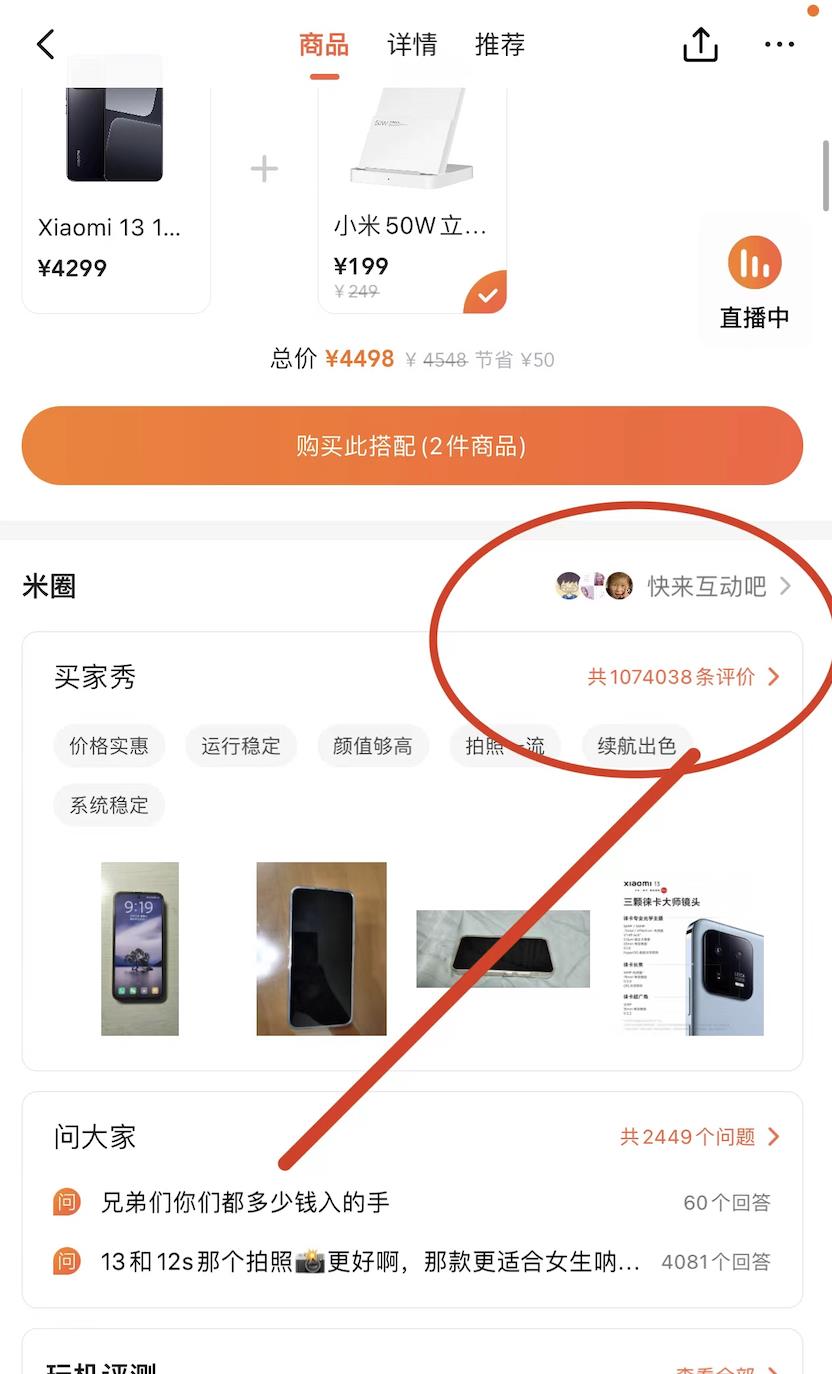832x1374 pixels.
Task: Switch to the 推荐 tab
Action: click(x=499, y=45)
